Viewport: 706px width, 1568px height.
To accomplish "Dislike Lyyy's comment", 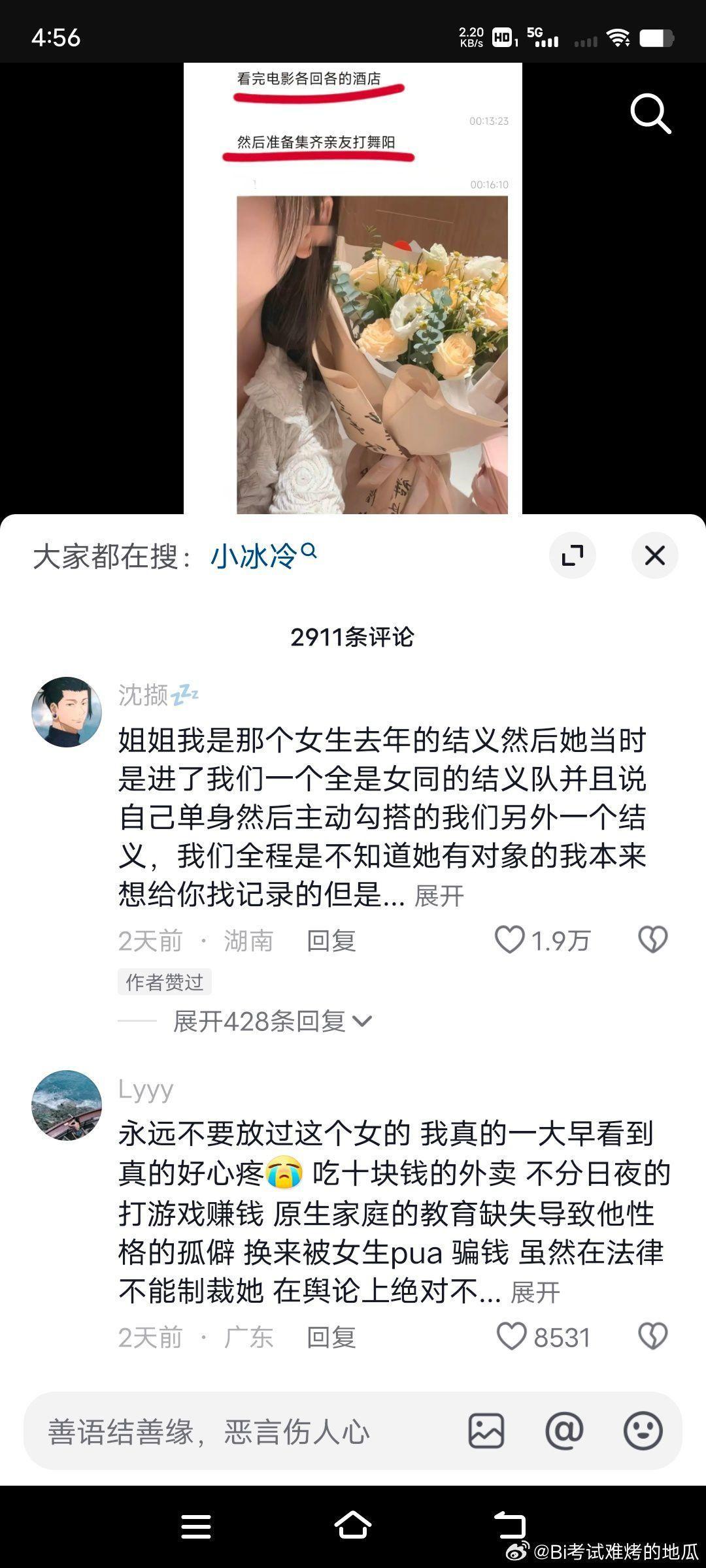I will point(652,1337).
